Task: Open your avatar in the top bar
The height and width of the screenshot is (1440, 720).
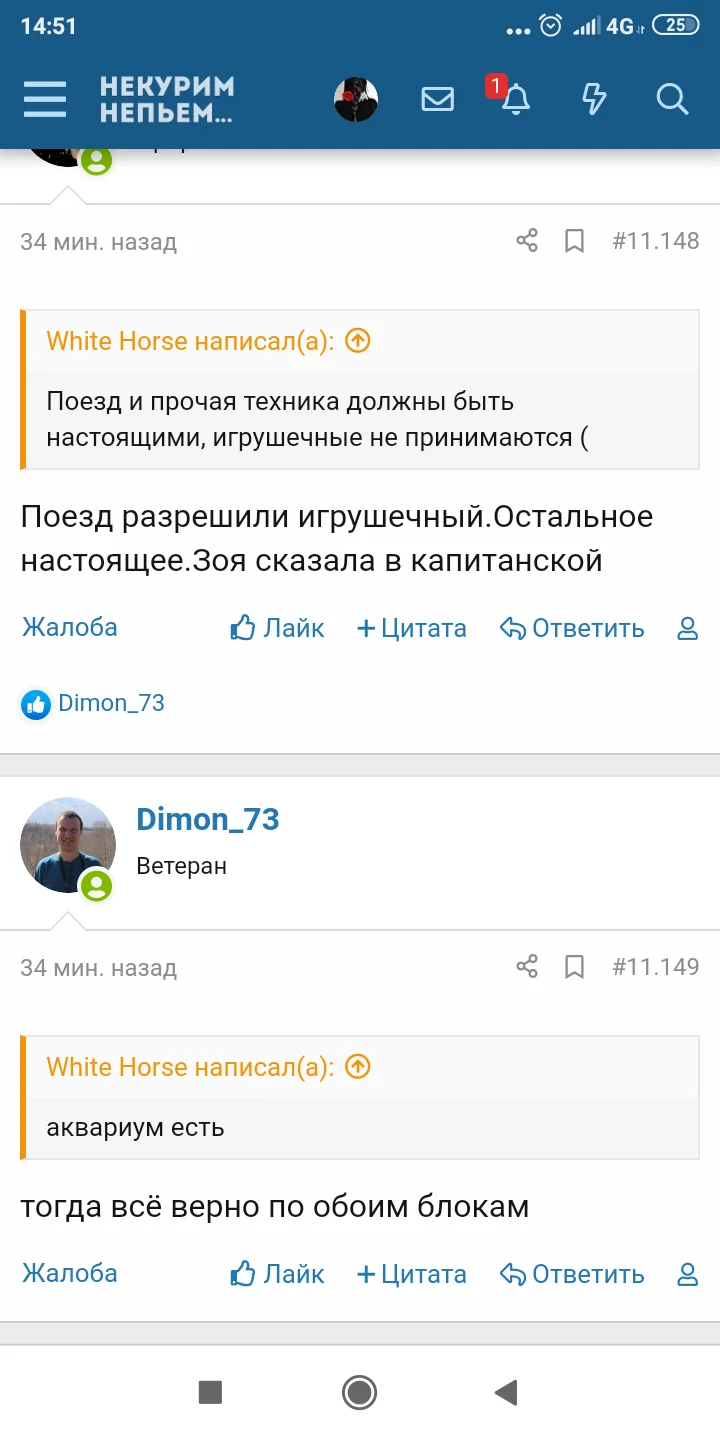Action: 357,99
